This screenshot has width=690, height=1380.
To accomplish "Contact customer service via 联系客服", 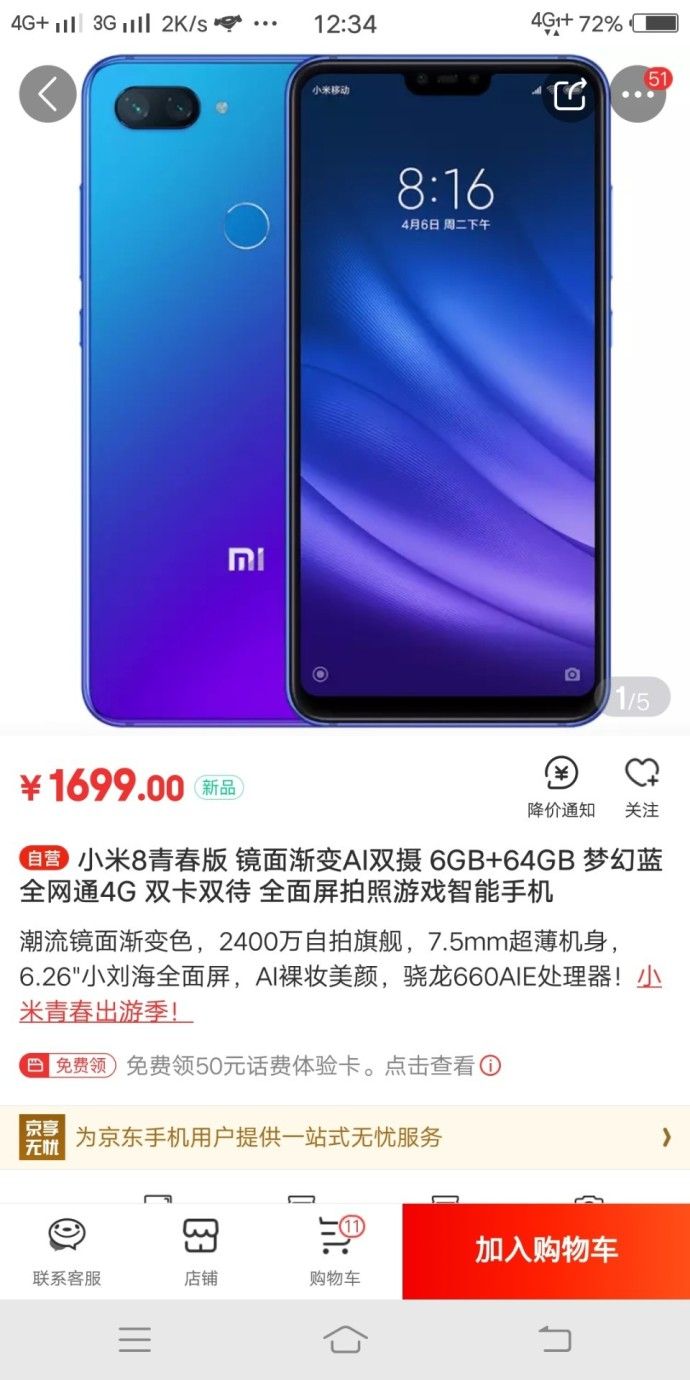I will pos(67,1251).
